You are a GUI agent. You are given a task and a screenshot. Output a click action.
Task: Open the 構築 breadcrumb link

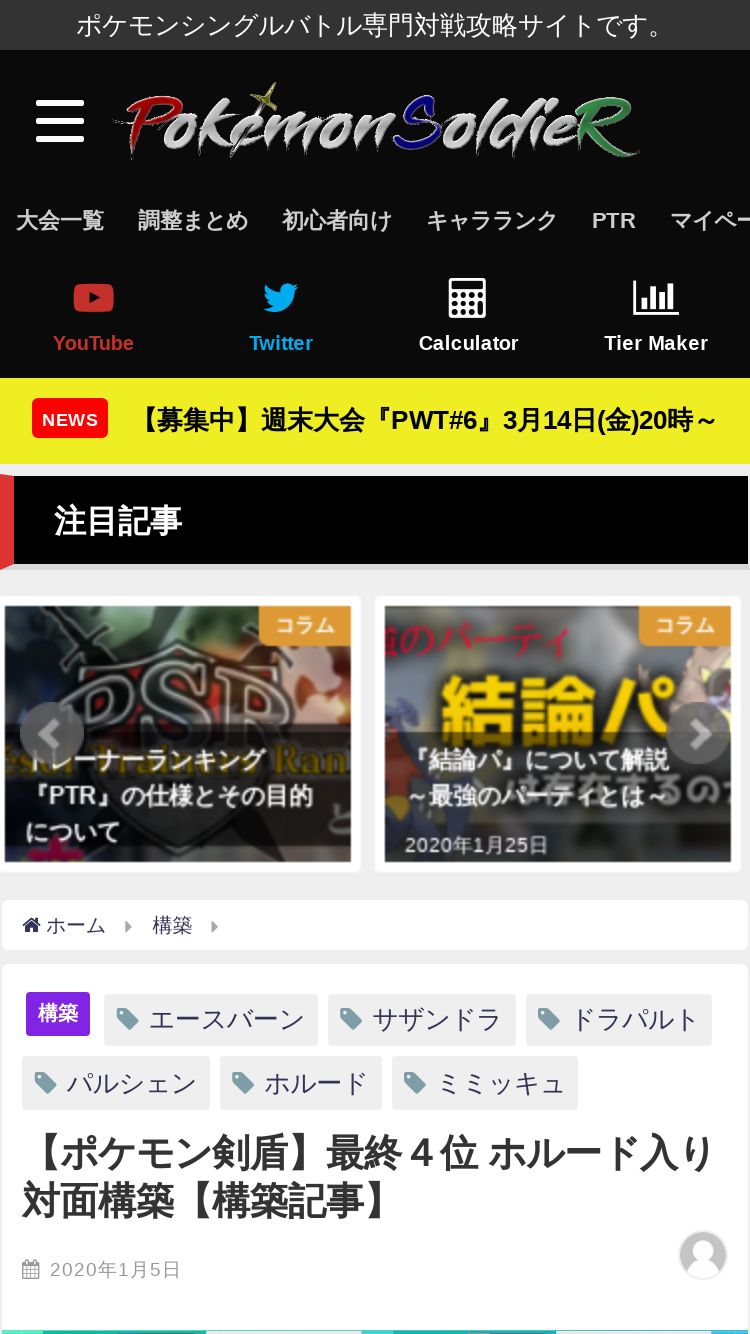point(172,925)
